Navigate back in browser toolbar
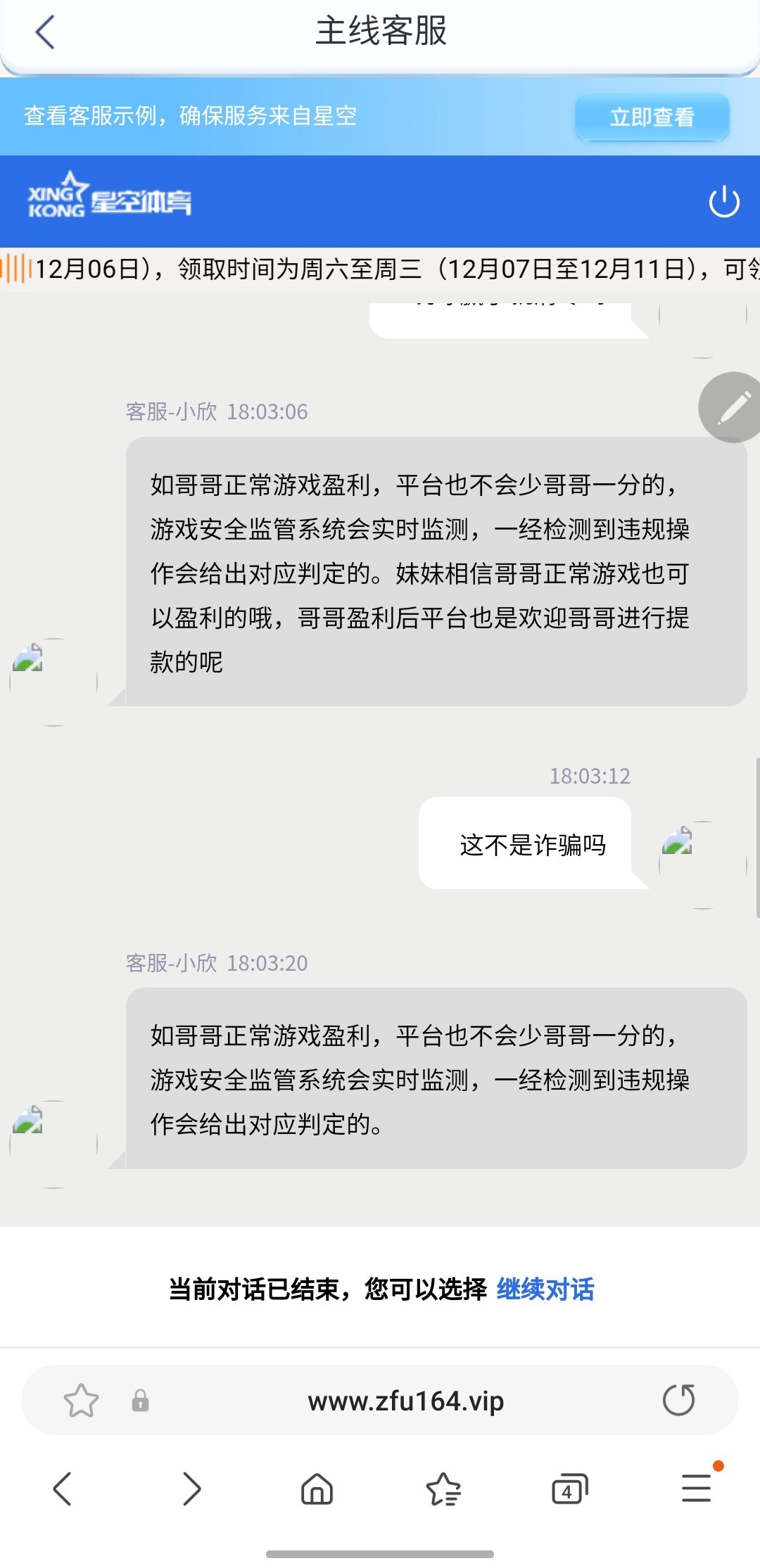 click(x=63, y=1489)
